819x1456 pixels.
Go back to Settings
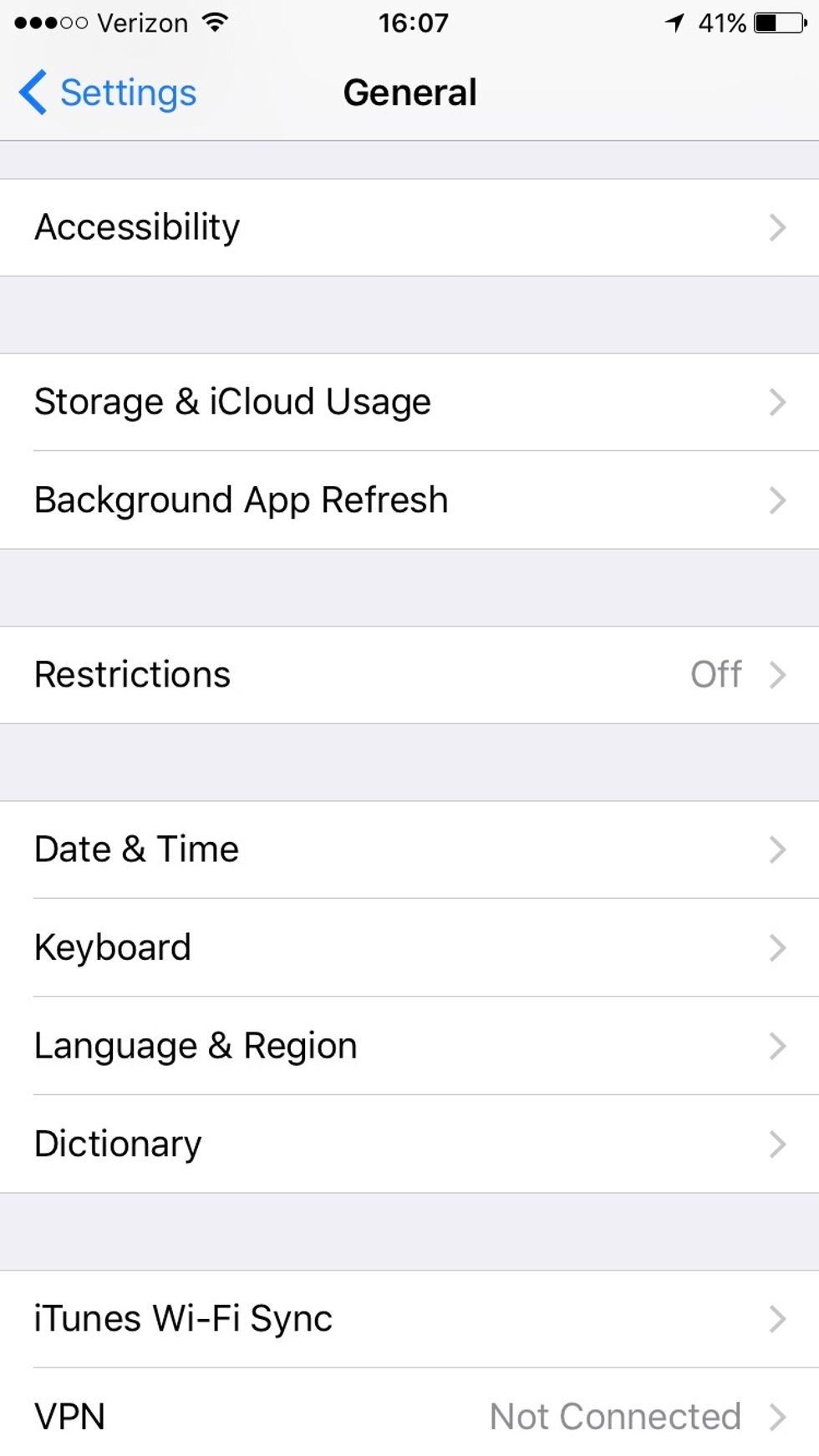coord(108,92)
